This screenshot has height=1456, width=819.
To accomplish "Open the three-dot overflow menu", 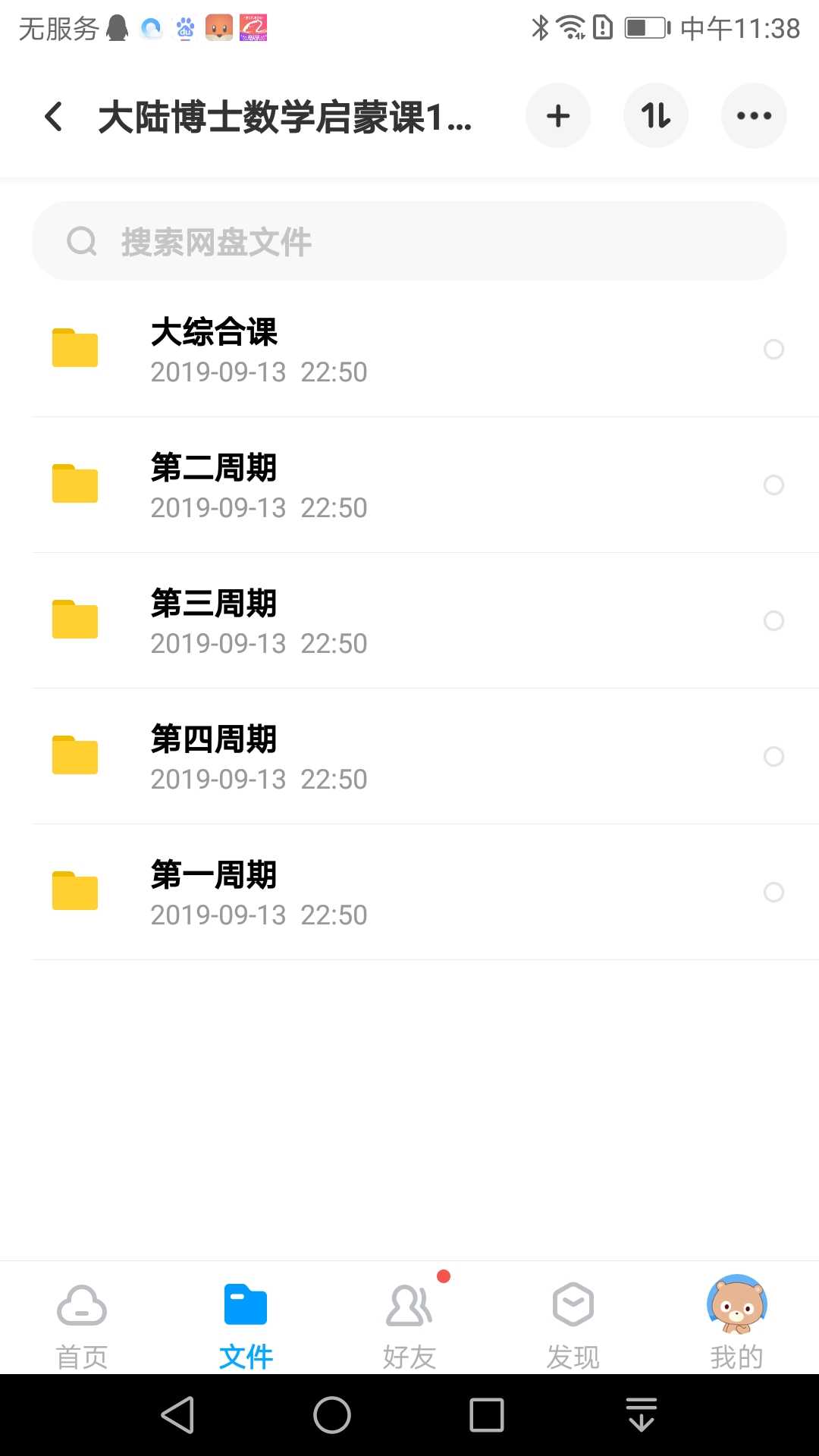I will coord(754,116).
